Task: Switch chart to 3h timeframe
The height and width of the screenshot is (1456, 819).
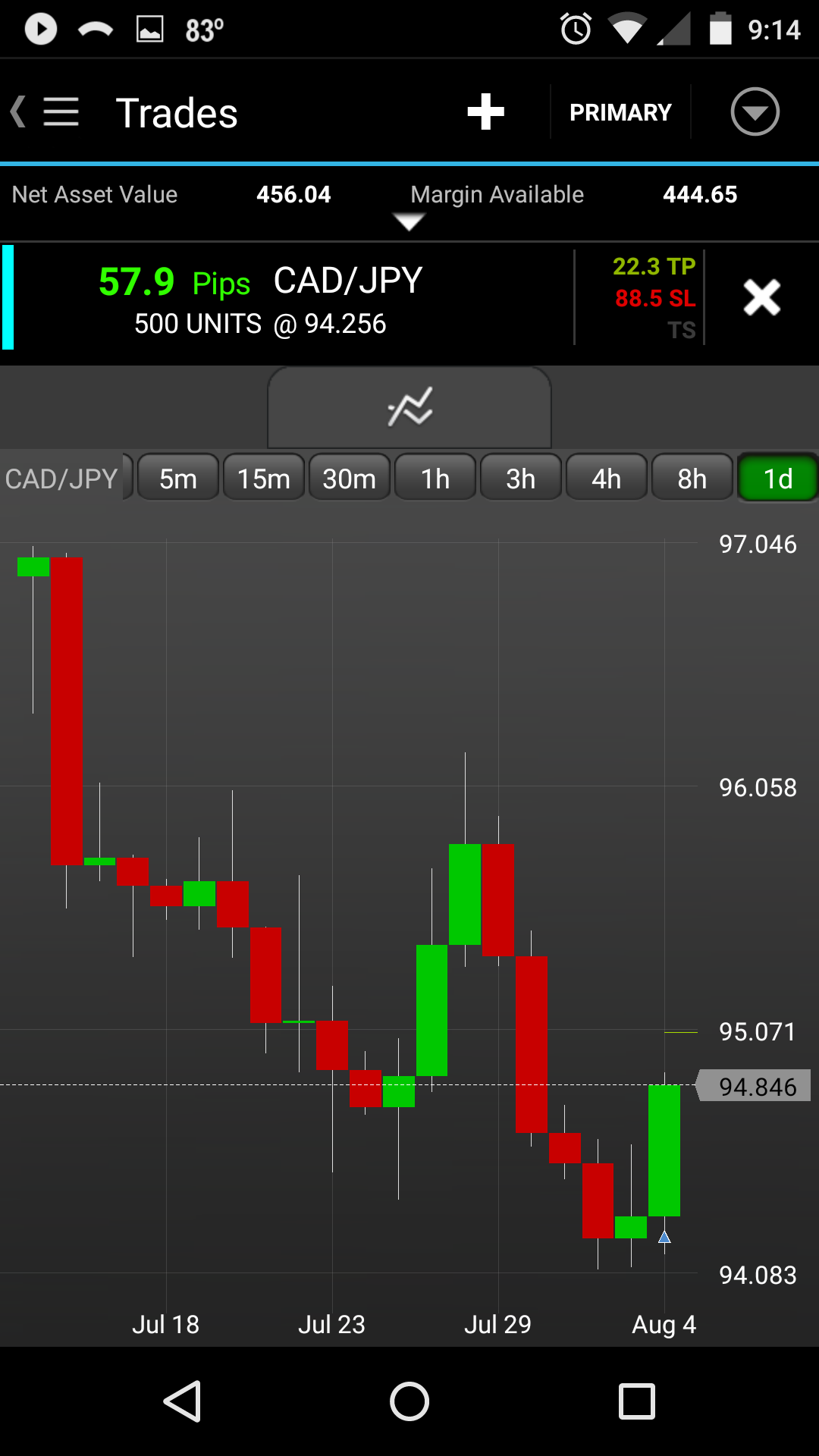Action: pos(521,479)
